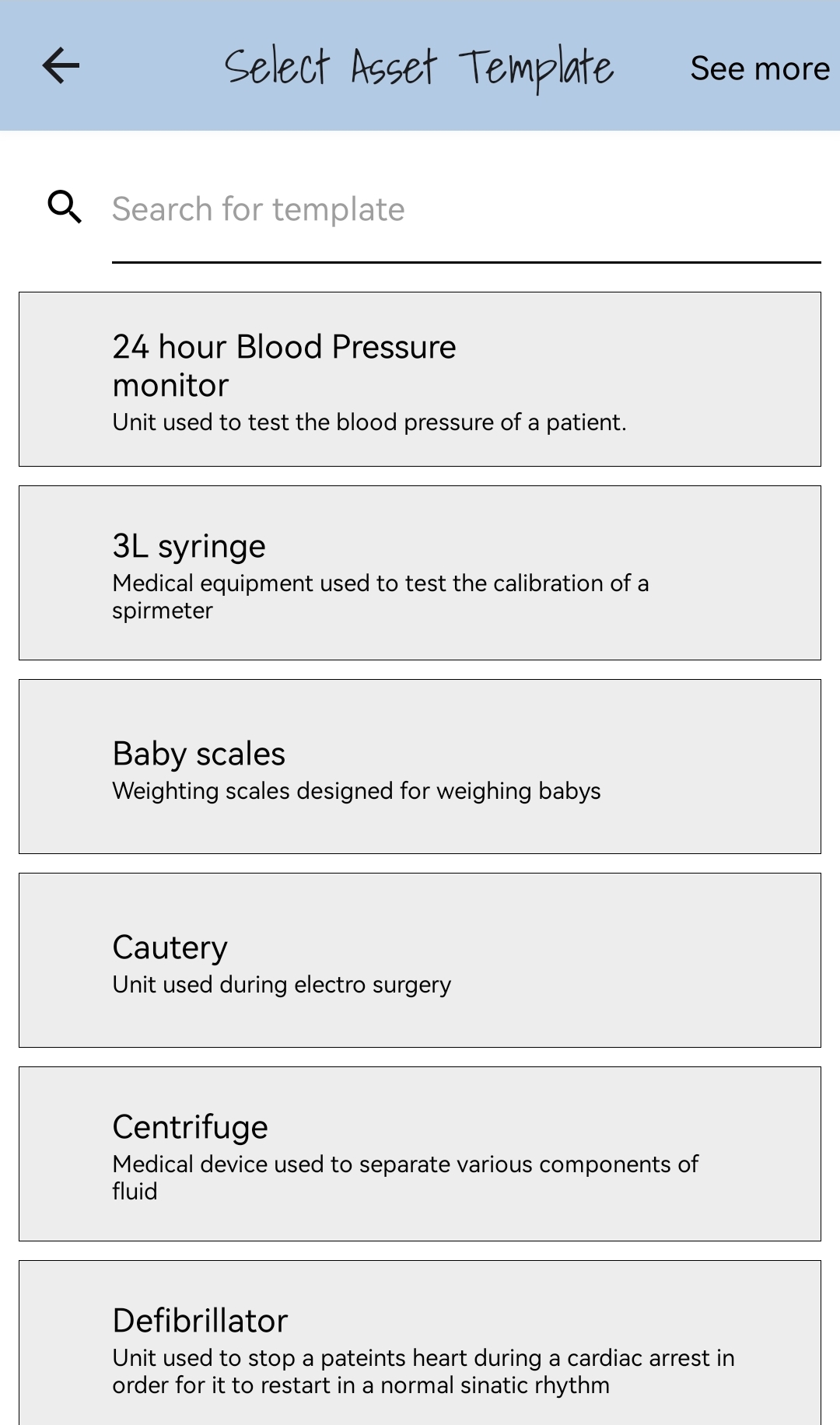Choose the Defibrillator template
This screenshot has width=840, height=1425.
coord(420,1346)
